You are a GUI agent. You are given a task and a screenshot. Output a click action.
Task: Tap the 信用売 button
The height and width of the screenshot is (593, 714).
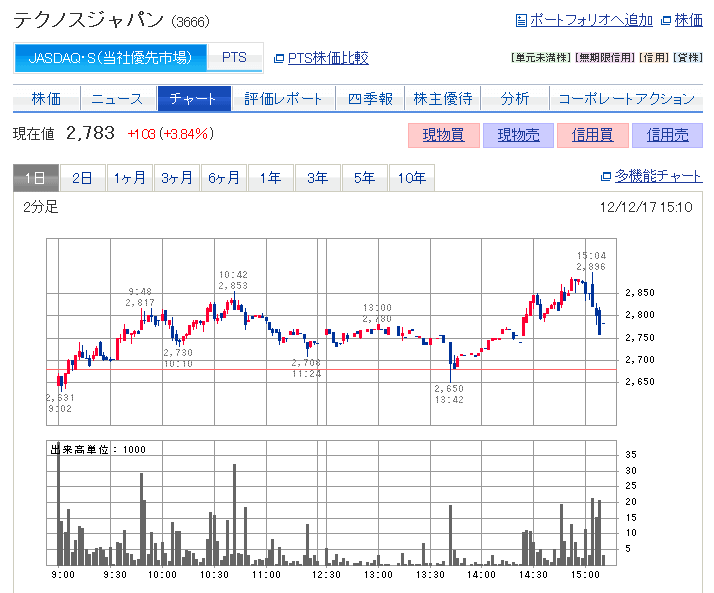pos(666,135)
